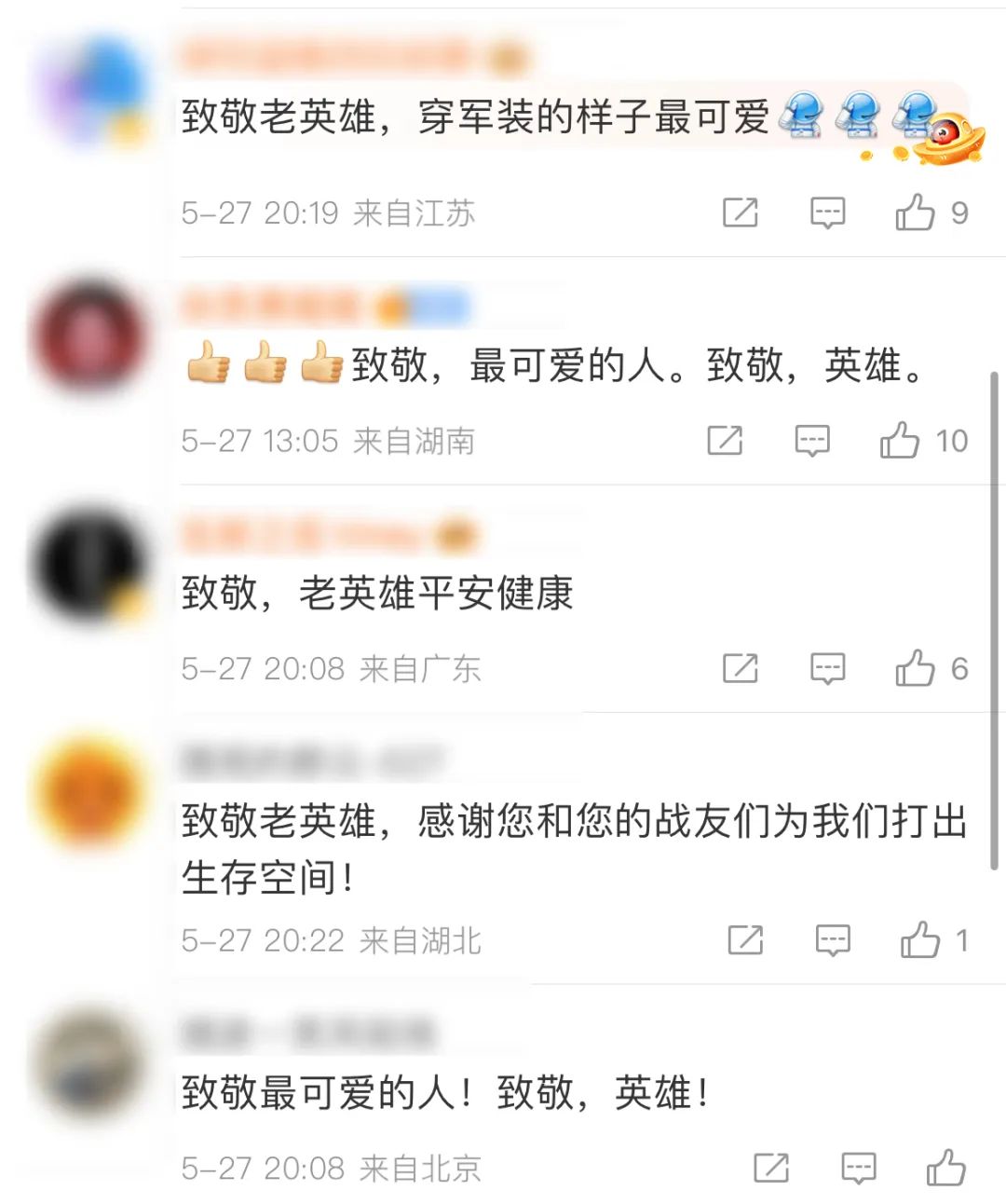Like the Hubei comment about 生存空间

[x=920, y=940]
